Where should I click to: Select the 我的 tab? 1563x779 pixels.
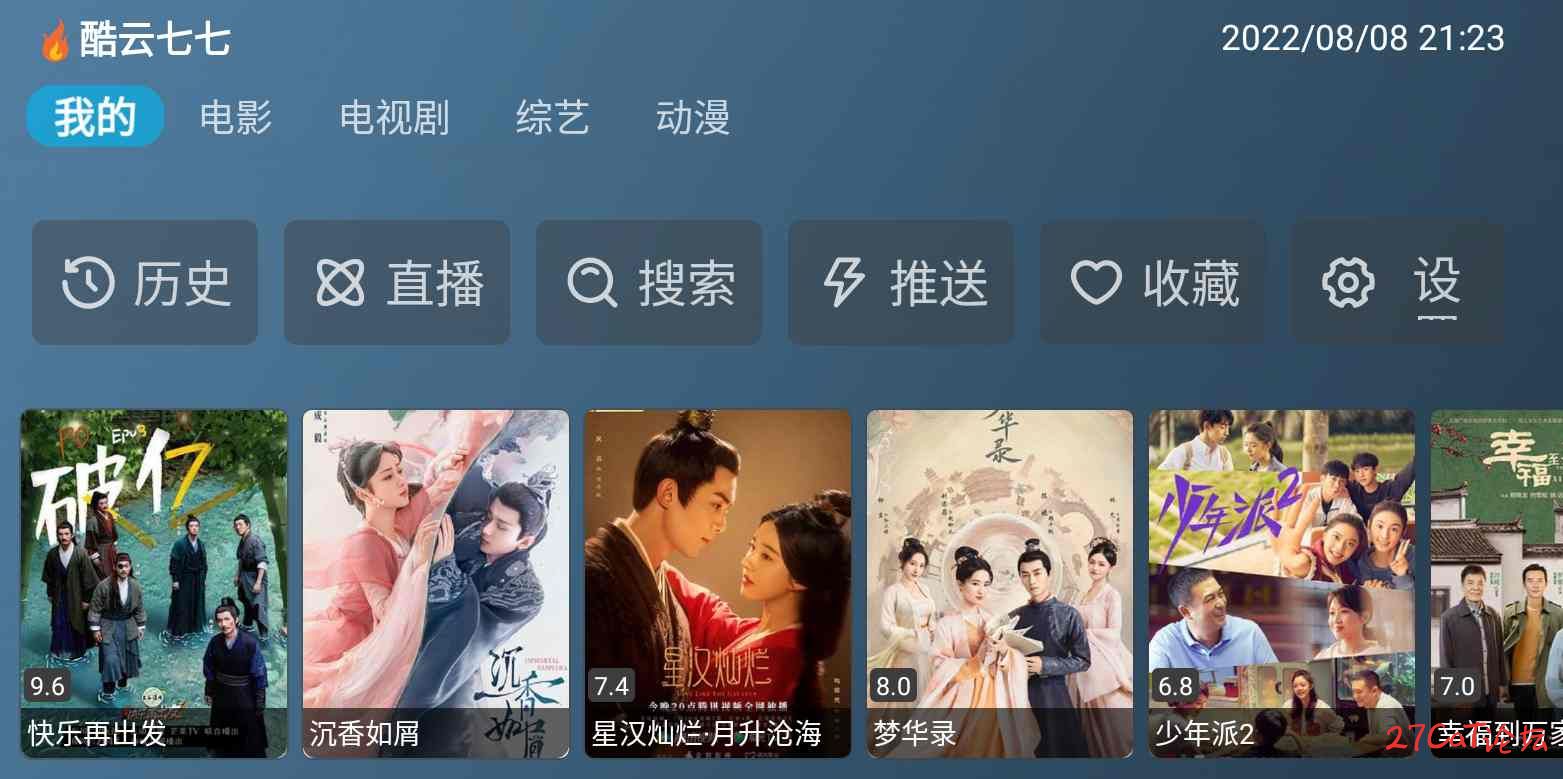click(95, 117)
